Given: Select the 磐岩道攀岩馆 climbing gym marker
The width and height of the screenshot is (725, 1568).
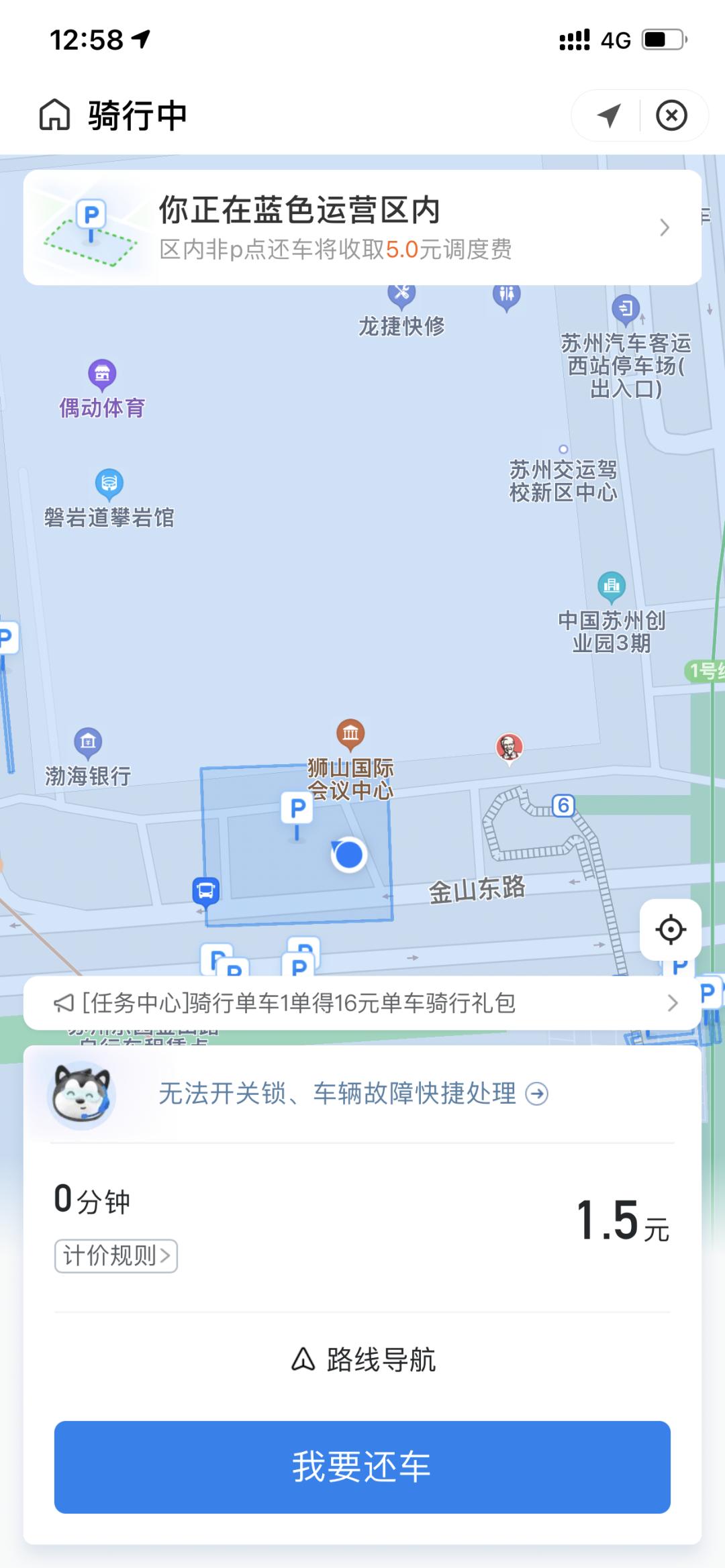Looking at the screenshot, I should click(109, 480).
